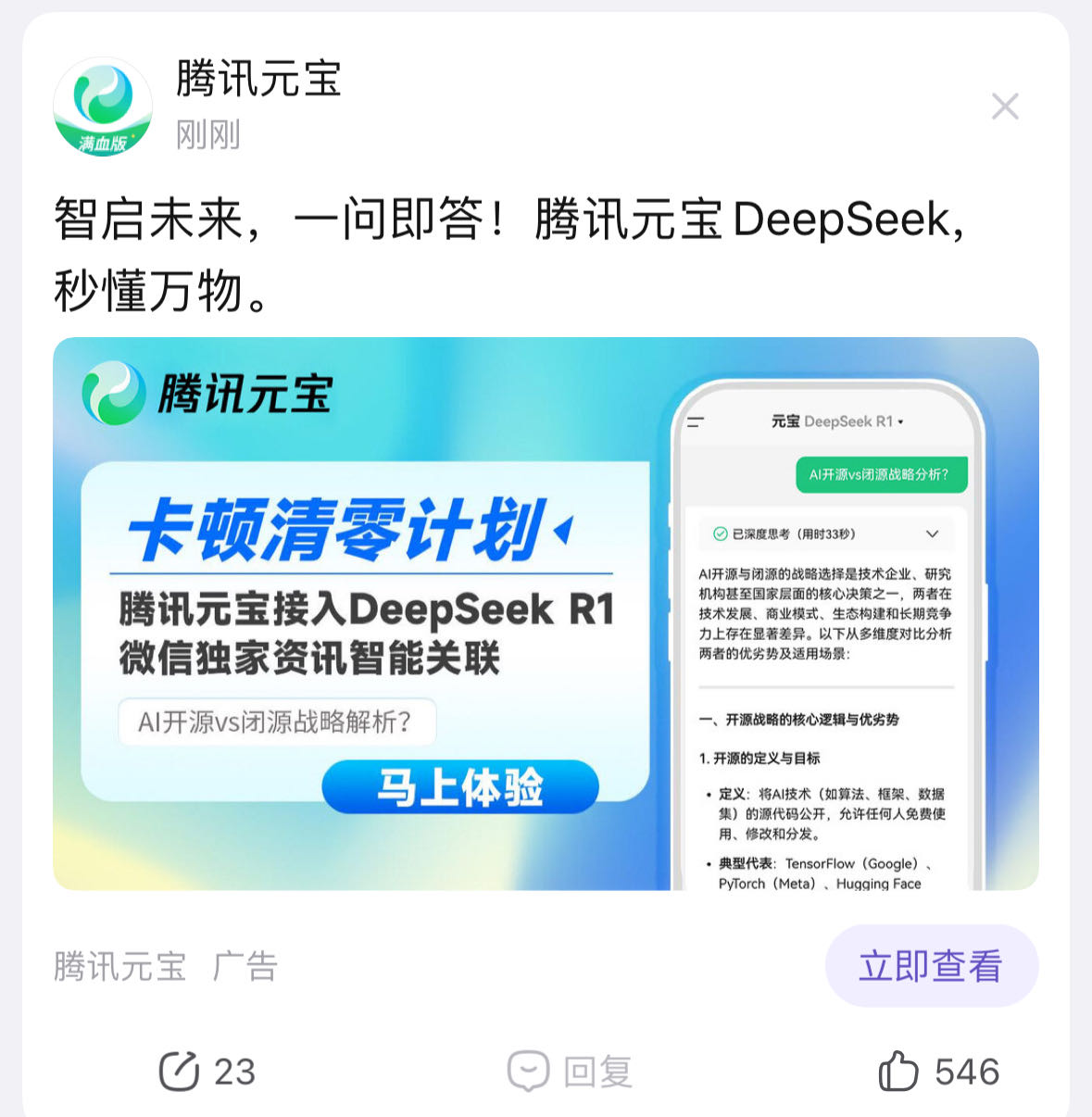The width and height of the screenshot is (1092, 1117).
Task: Dismiss the 腾讯元宝 ad post
Action: [1004, 107]
